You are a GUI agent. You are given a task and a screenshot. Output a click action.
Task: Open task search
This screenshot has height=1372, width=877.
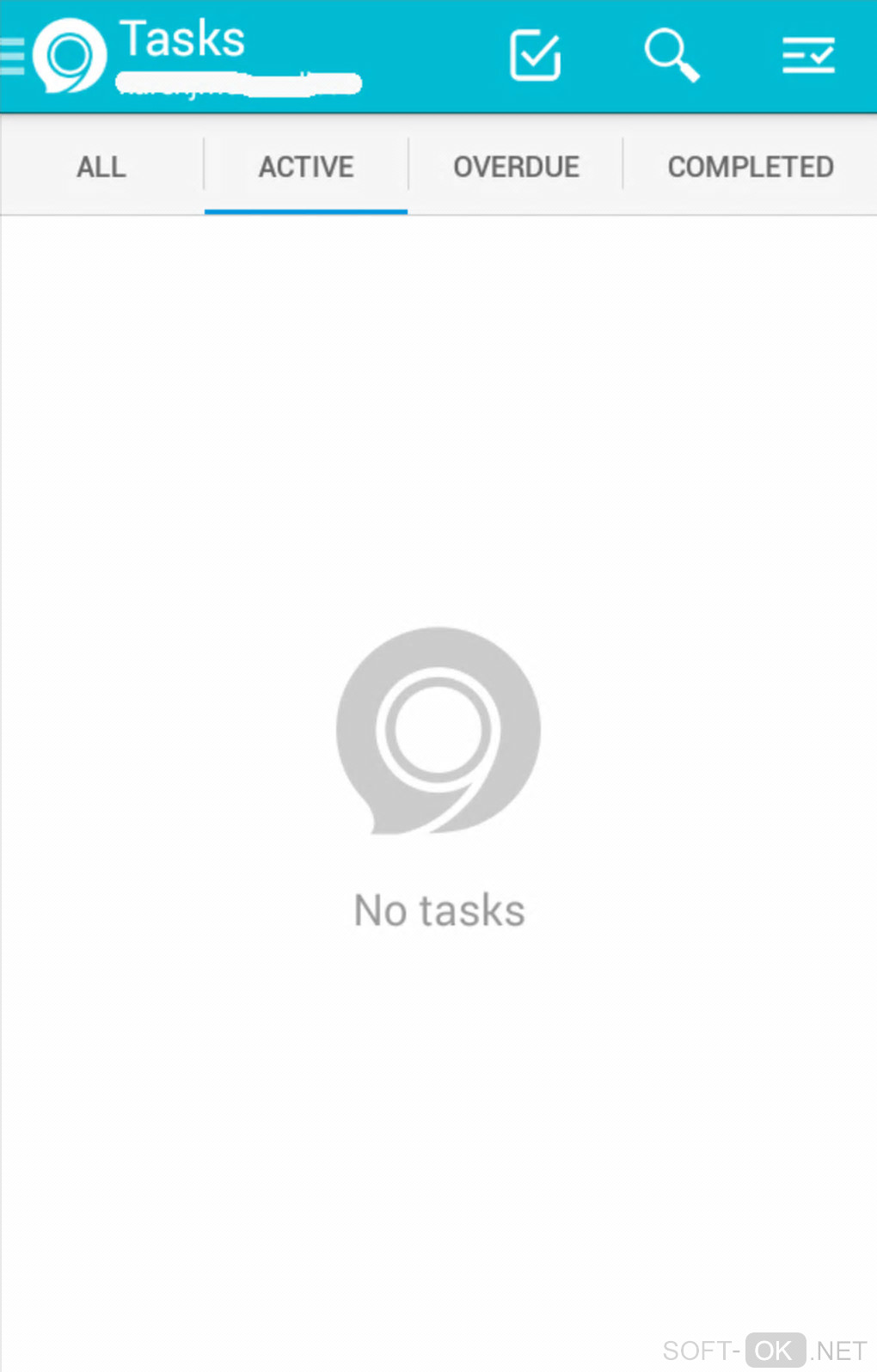click(x=672, y=56)
